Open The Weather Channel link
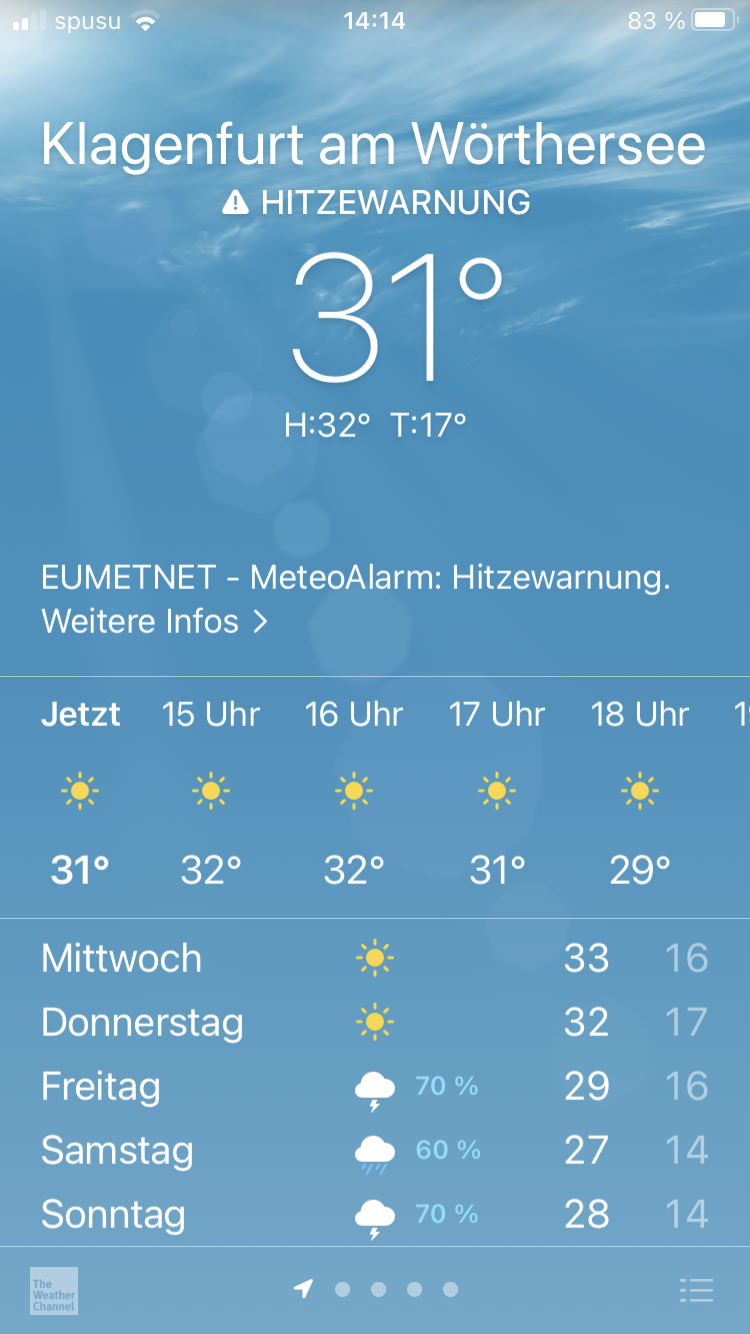Screen dimensions: 750x1334 click(x=54, y=1290)
